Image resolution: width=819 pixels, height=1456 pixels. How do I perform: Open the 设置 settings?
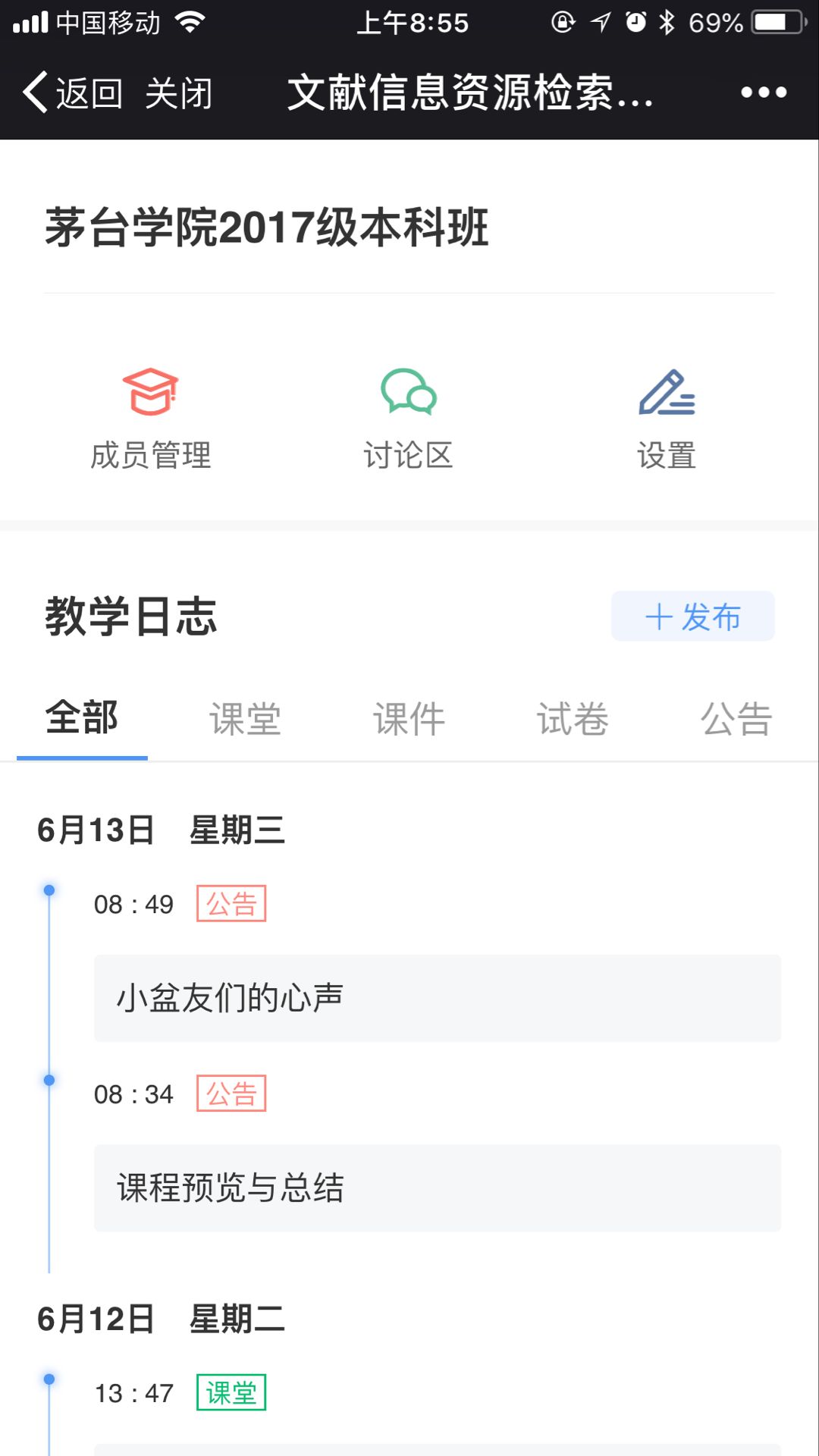tap(667, 419)
